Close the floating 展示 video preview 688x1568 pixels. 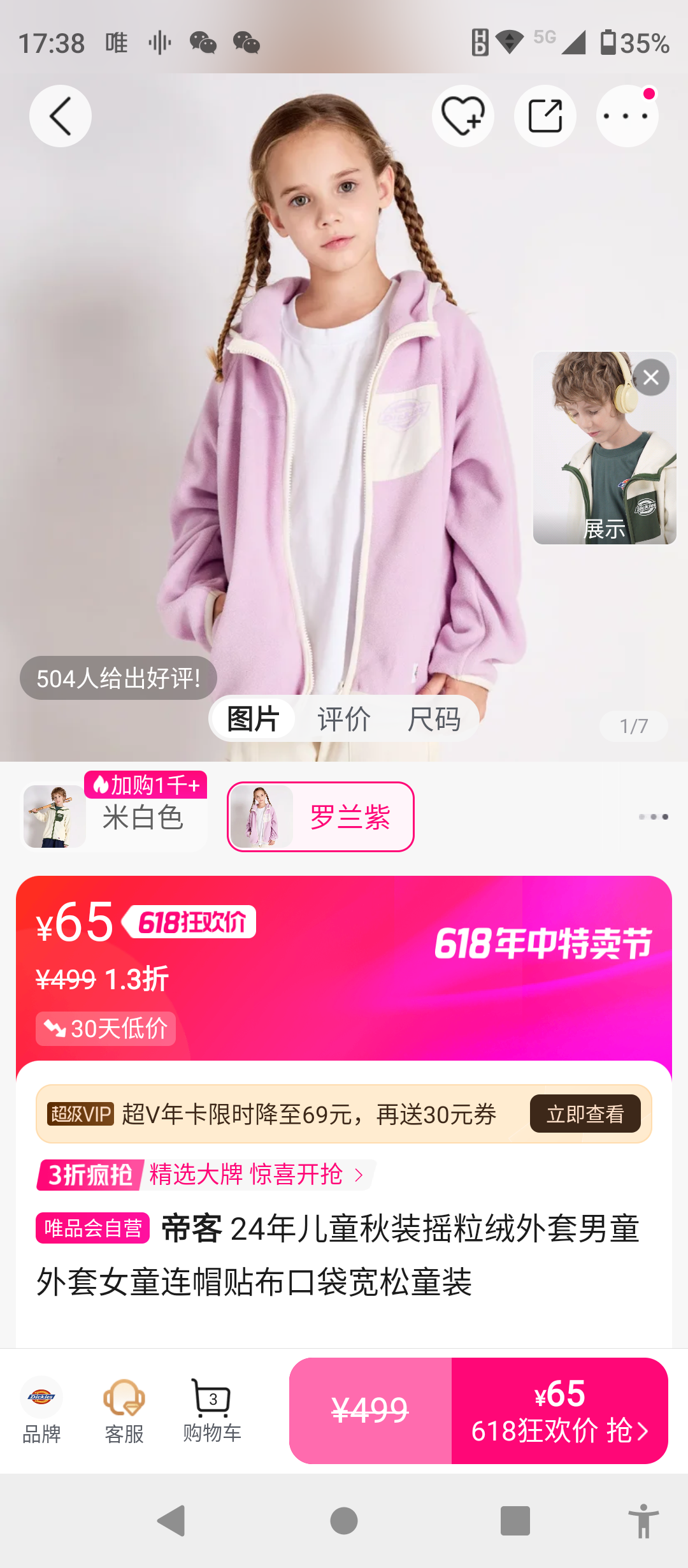pyautogui.click(x=651, y=378)
